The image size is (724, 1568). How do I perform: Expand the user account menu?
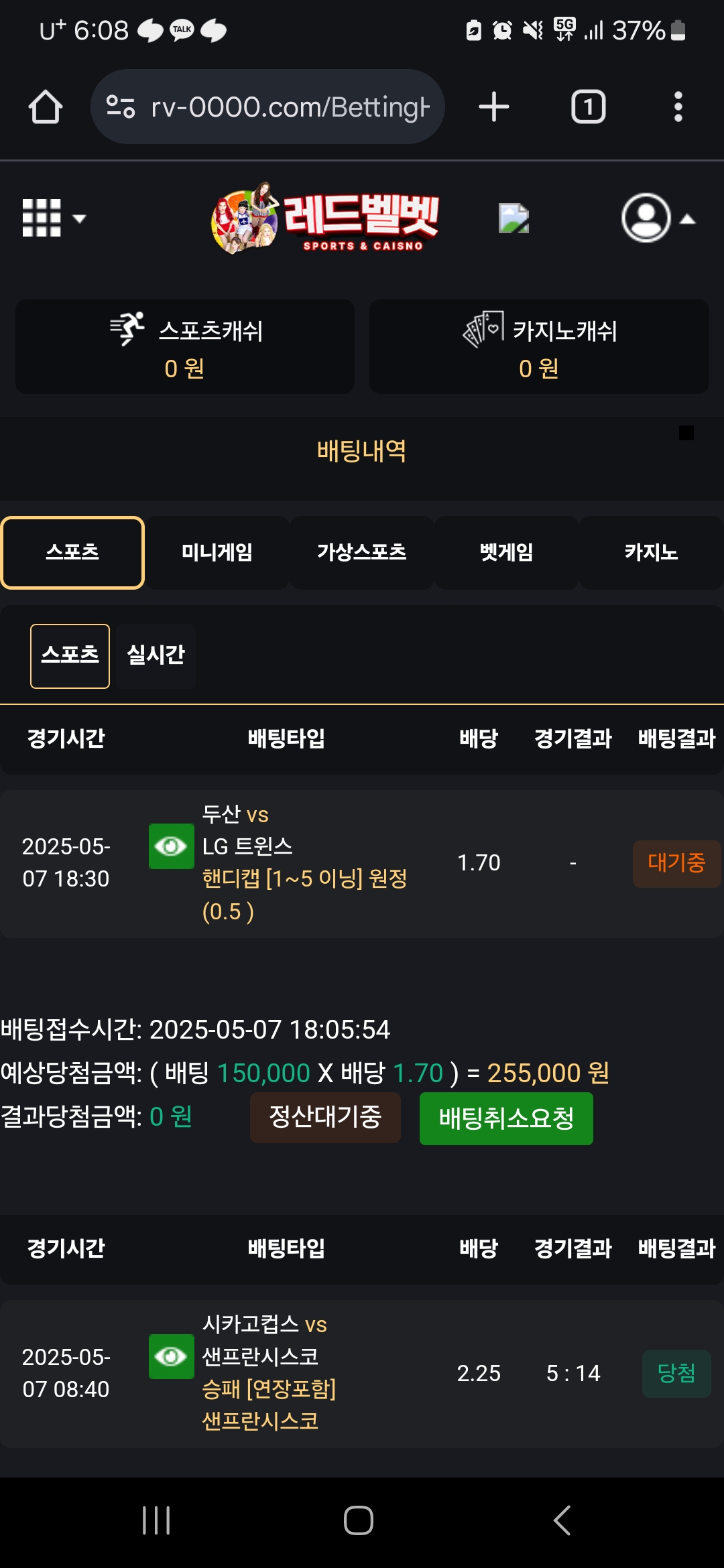(x=658, y=218)
